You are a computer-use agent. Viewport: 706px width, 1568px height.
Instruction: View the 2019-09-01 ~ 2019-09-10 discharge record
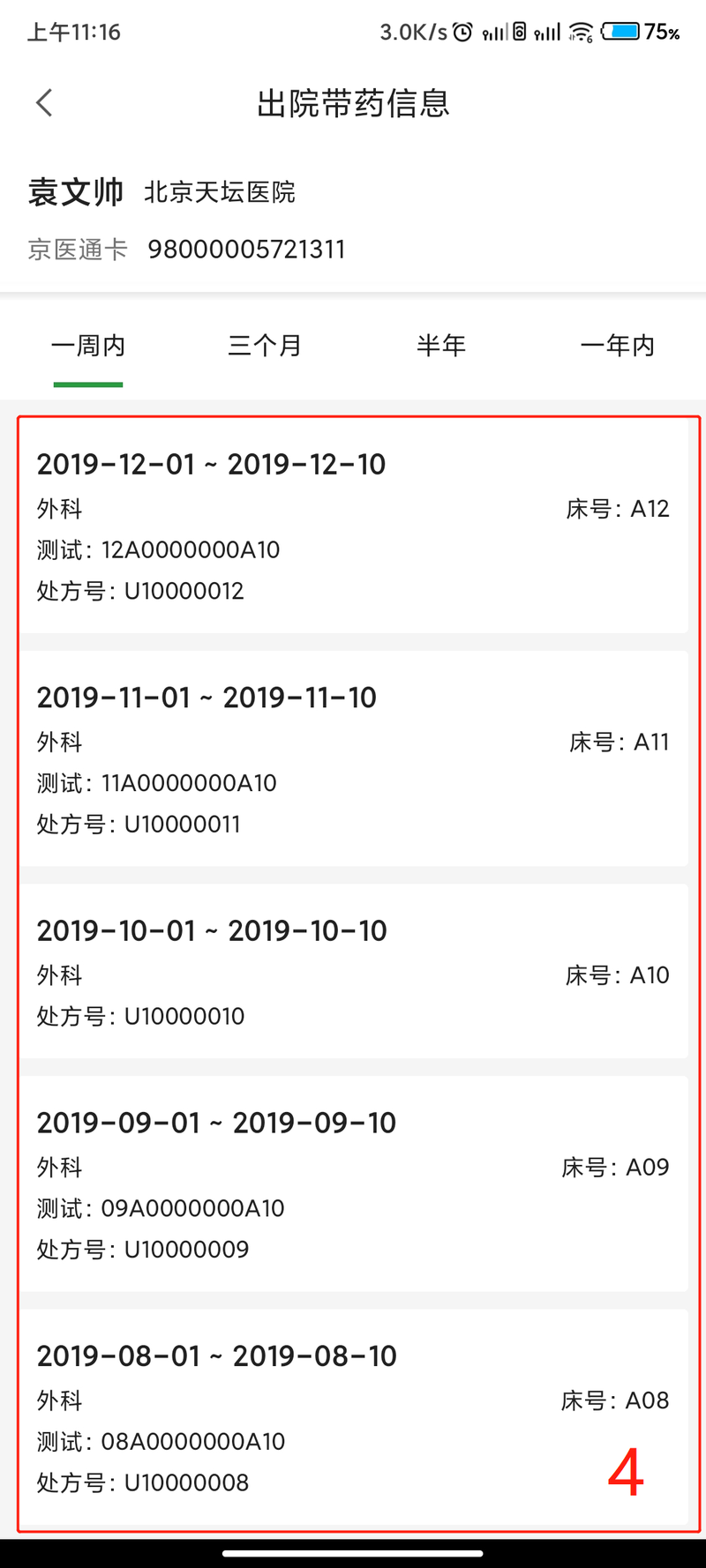[x=353, y=1183]
